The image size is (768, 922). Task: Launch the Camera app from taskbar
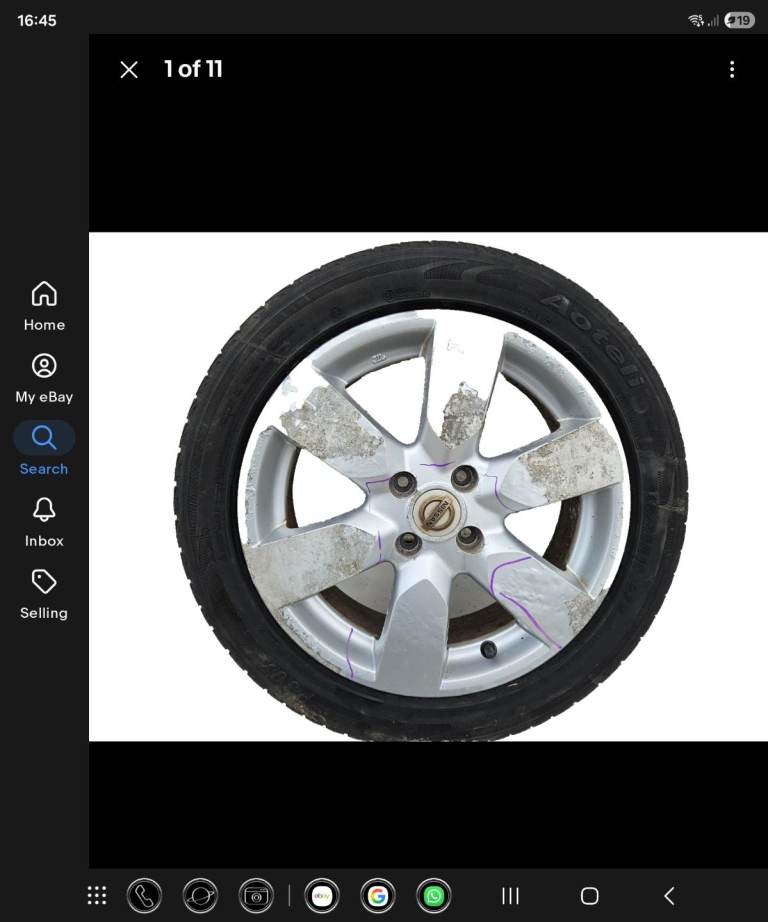(257, 896)
